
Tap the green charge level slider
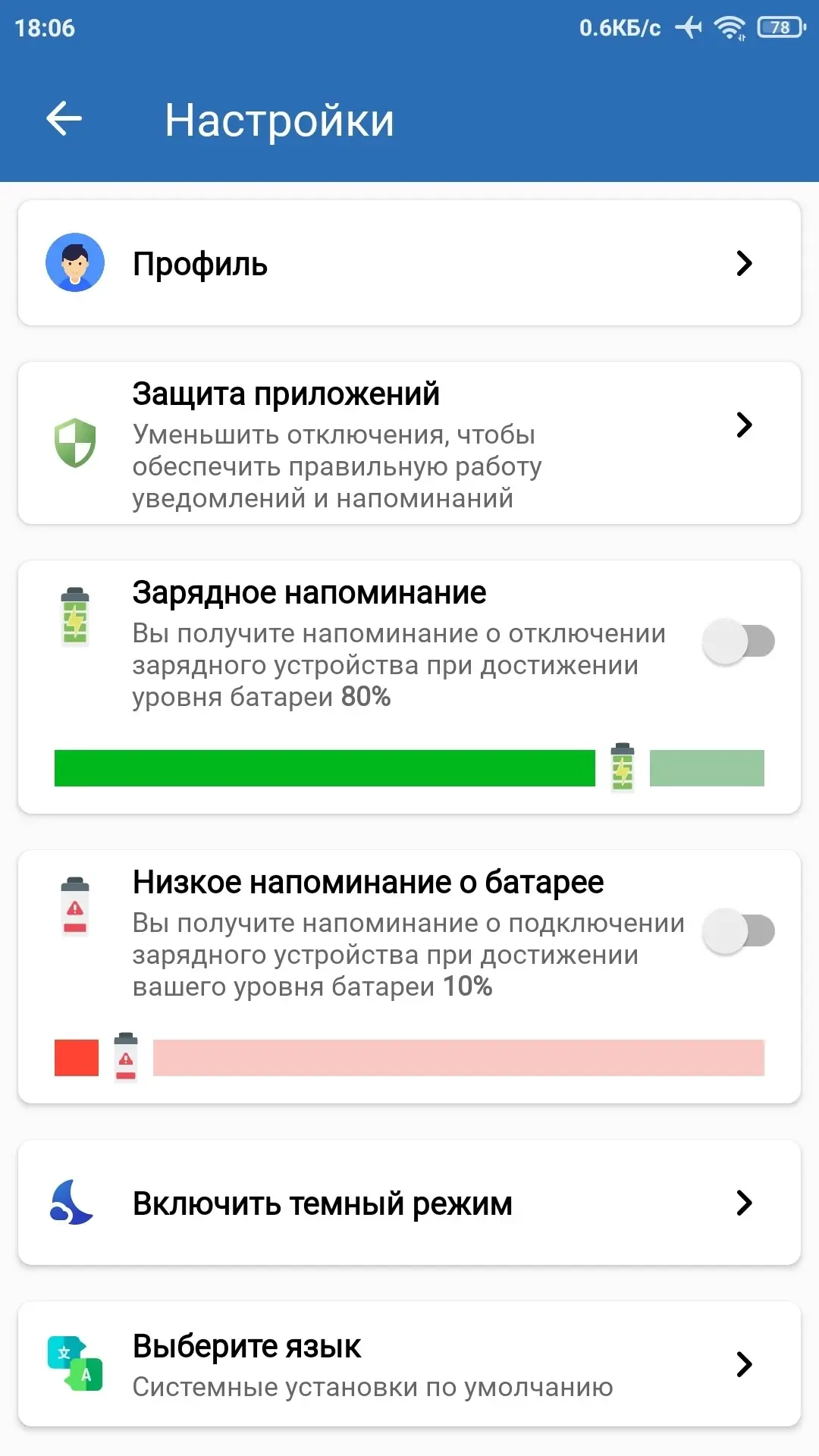(409, 768)
